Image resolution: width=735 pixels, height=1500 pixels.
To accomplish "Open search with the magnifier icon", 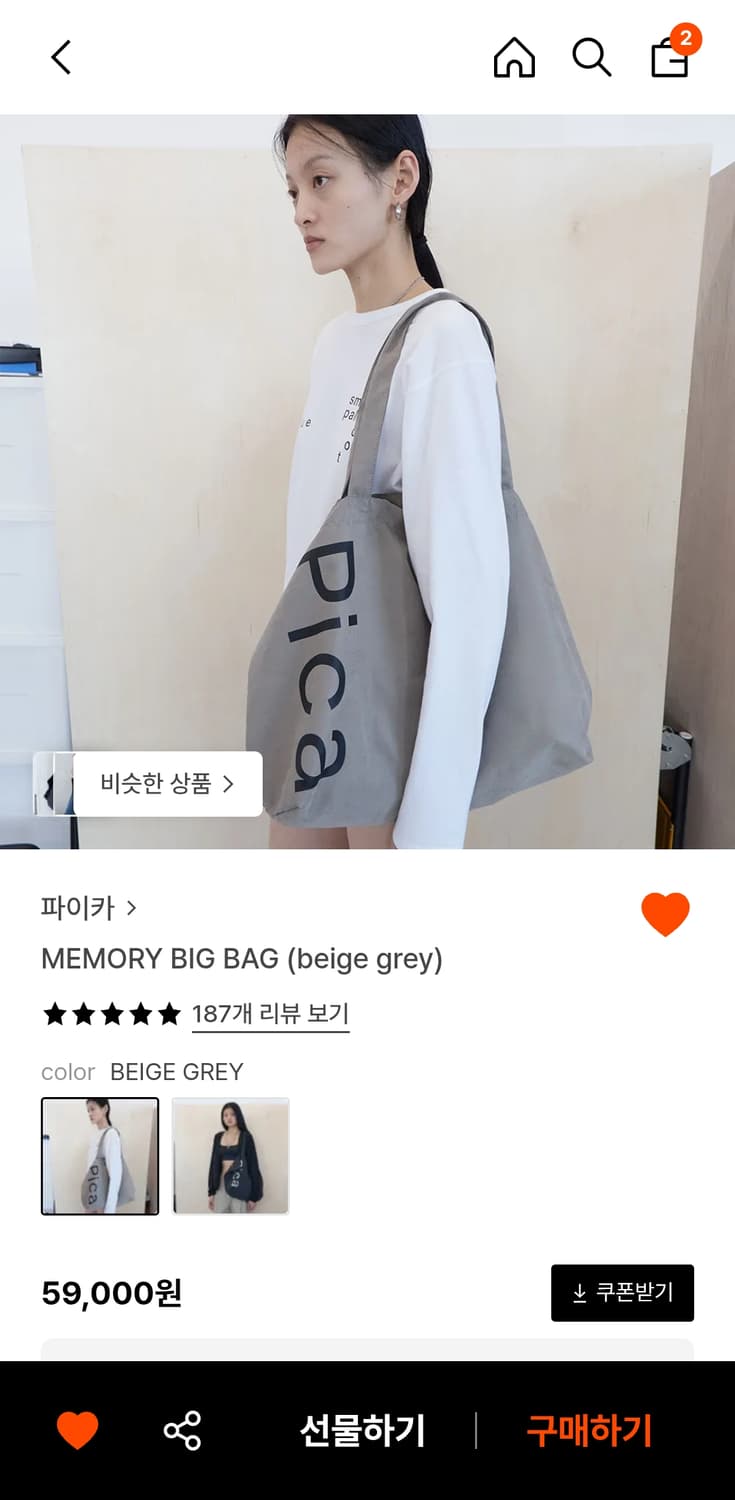I will coord(591,57).
